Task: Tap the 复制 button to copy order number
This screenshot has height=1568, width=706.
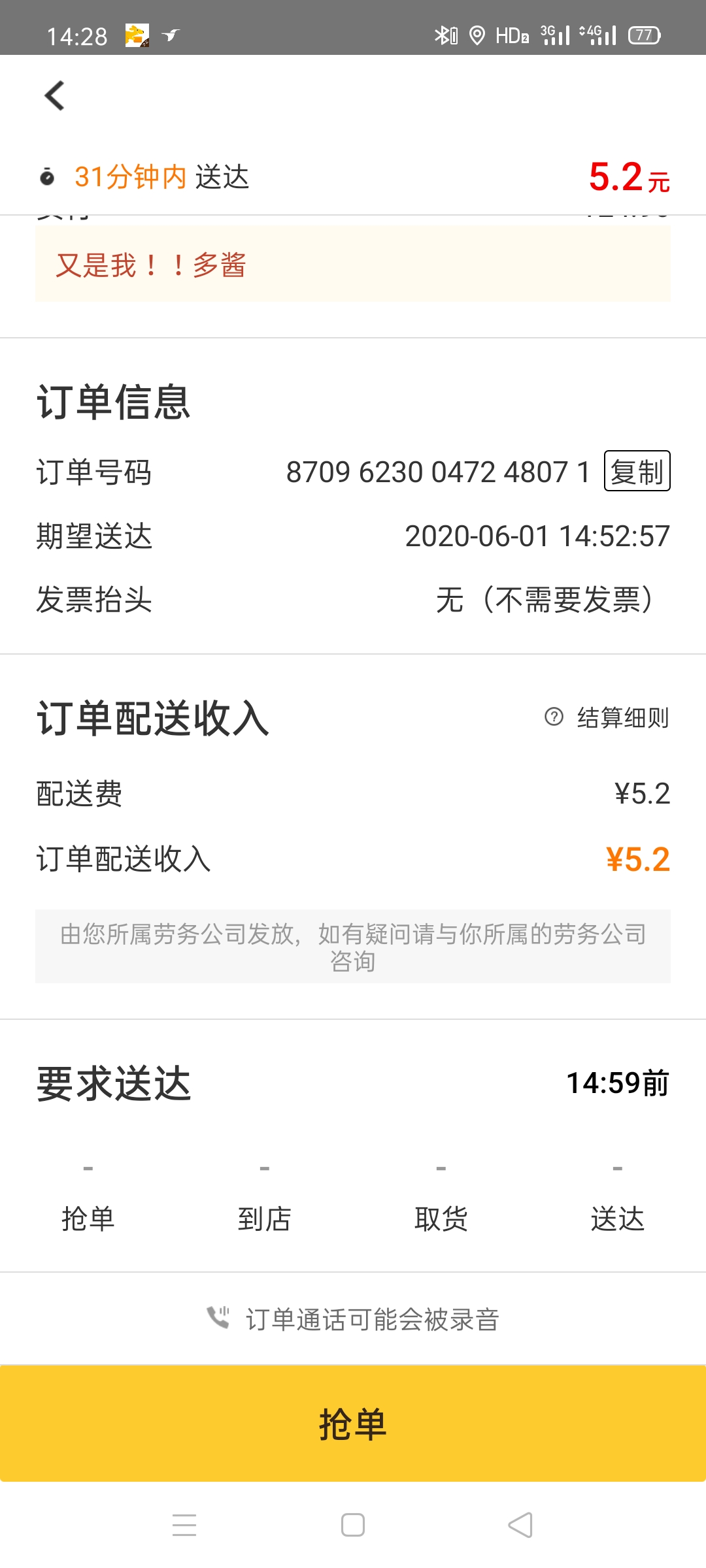Action: pyautogui.click(x=639, y=473)
